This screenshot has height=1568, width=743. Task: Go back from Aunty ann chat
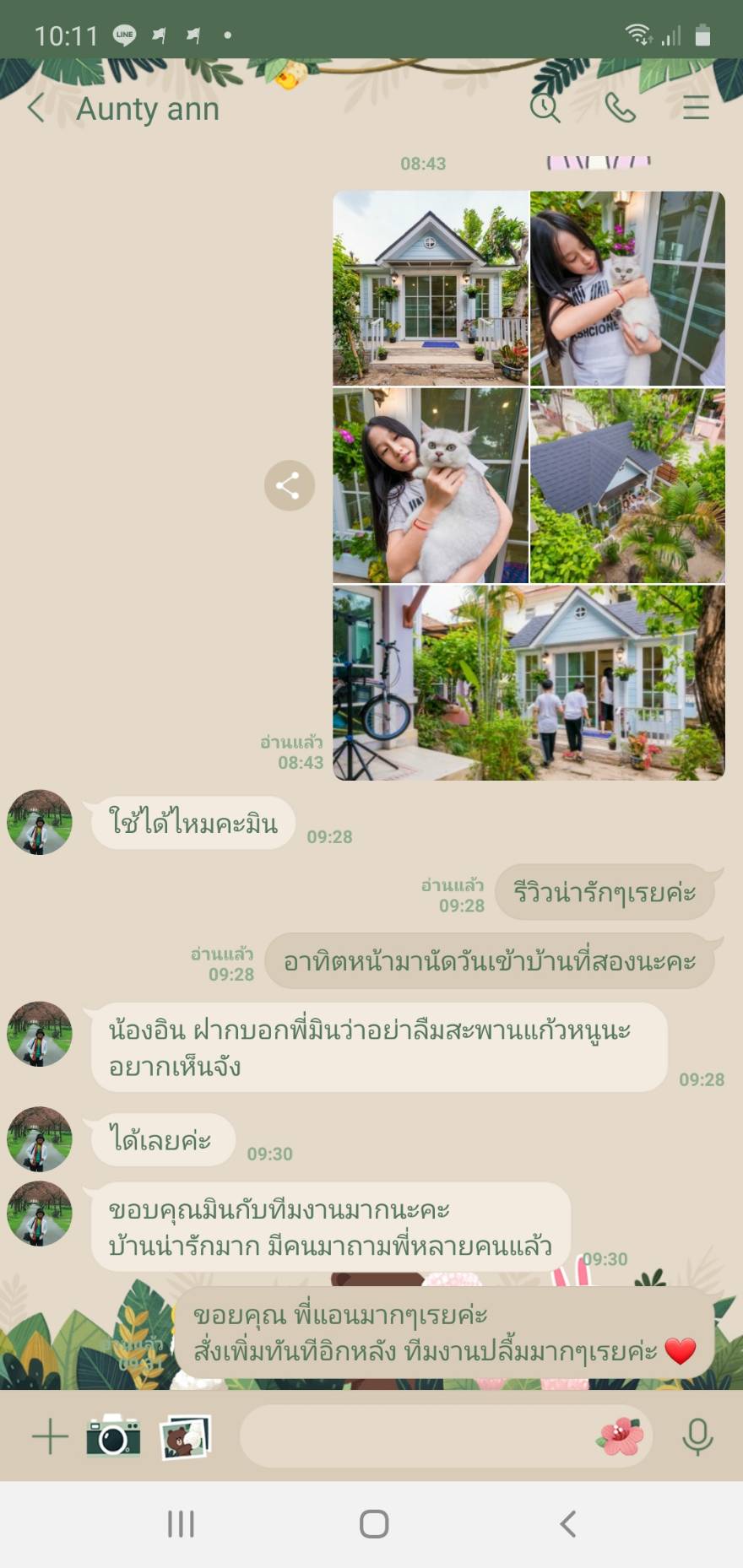(x=35, y=108)
